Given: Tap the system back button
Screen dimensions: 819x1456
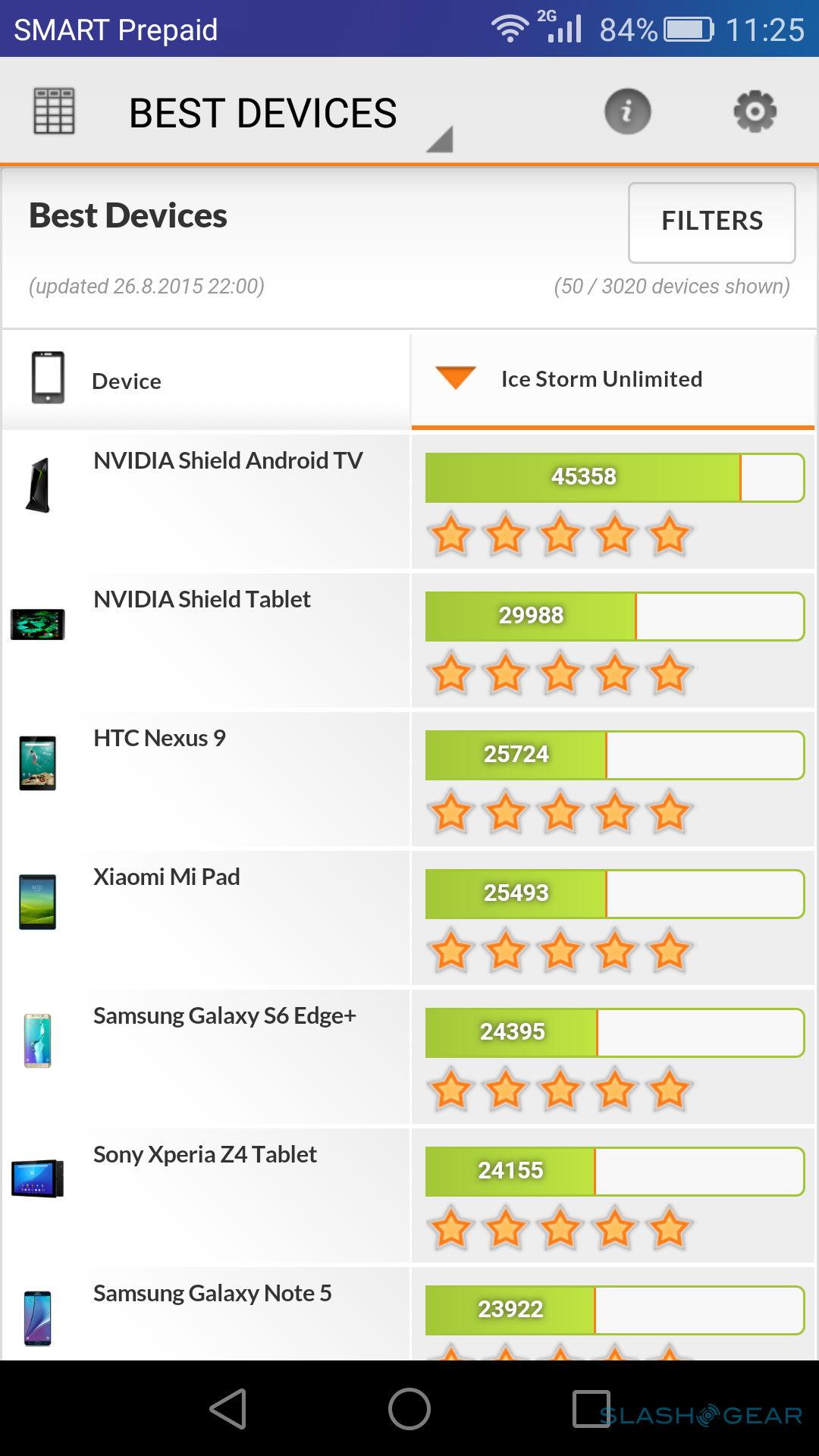Looking at the screenshot, I should tap(227, 1409).
